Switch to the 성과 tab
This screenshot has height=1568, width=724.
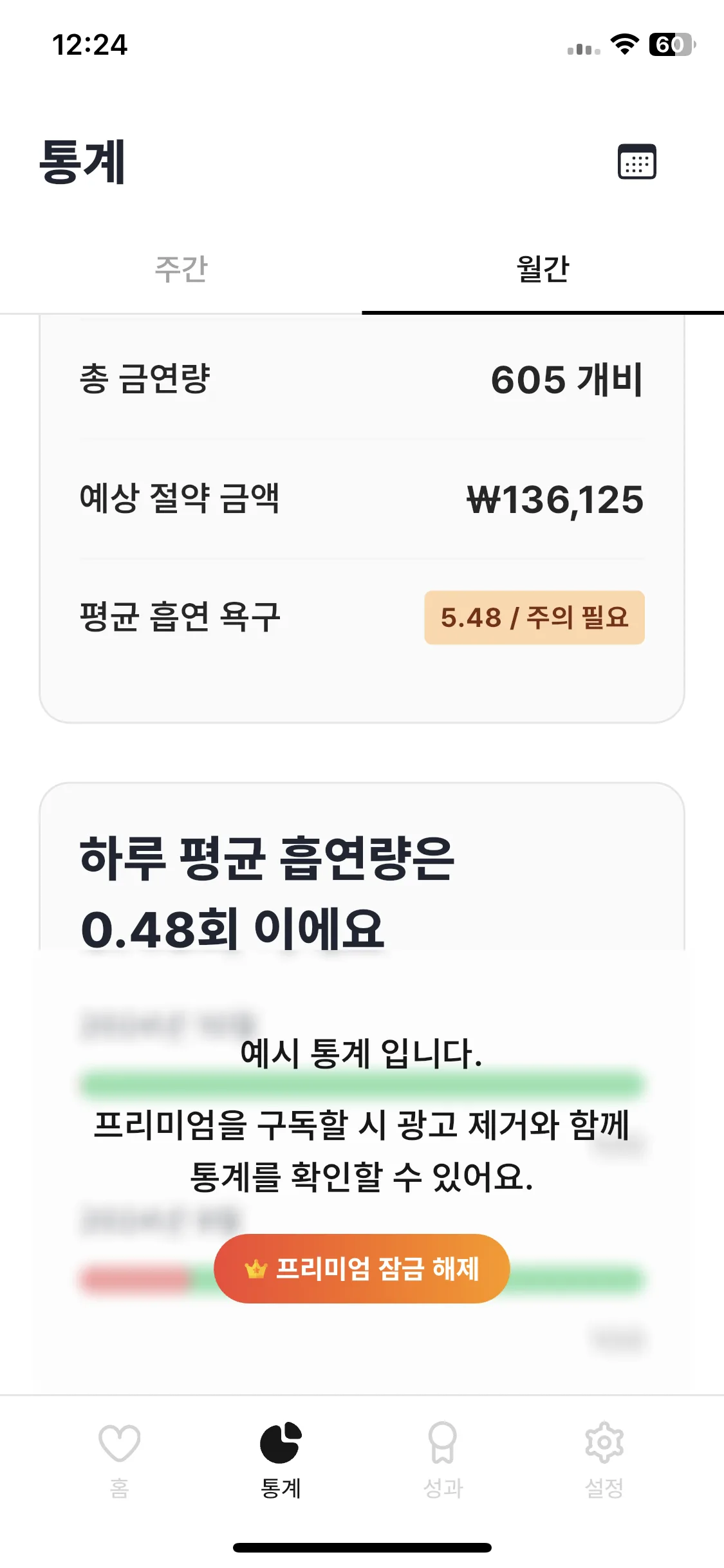[x=443, y=1461]
